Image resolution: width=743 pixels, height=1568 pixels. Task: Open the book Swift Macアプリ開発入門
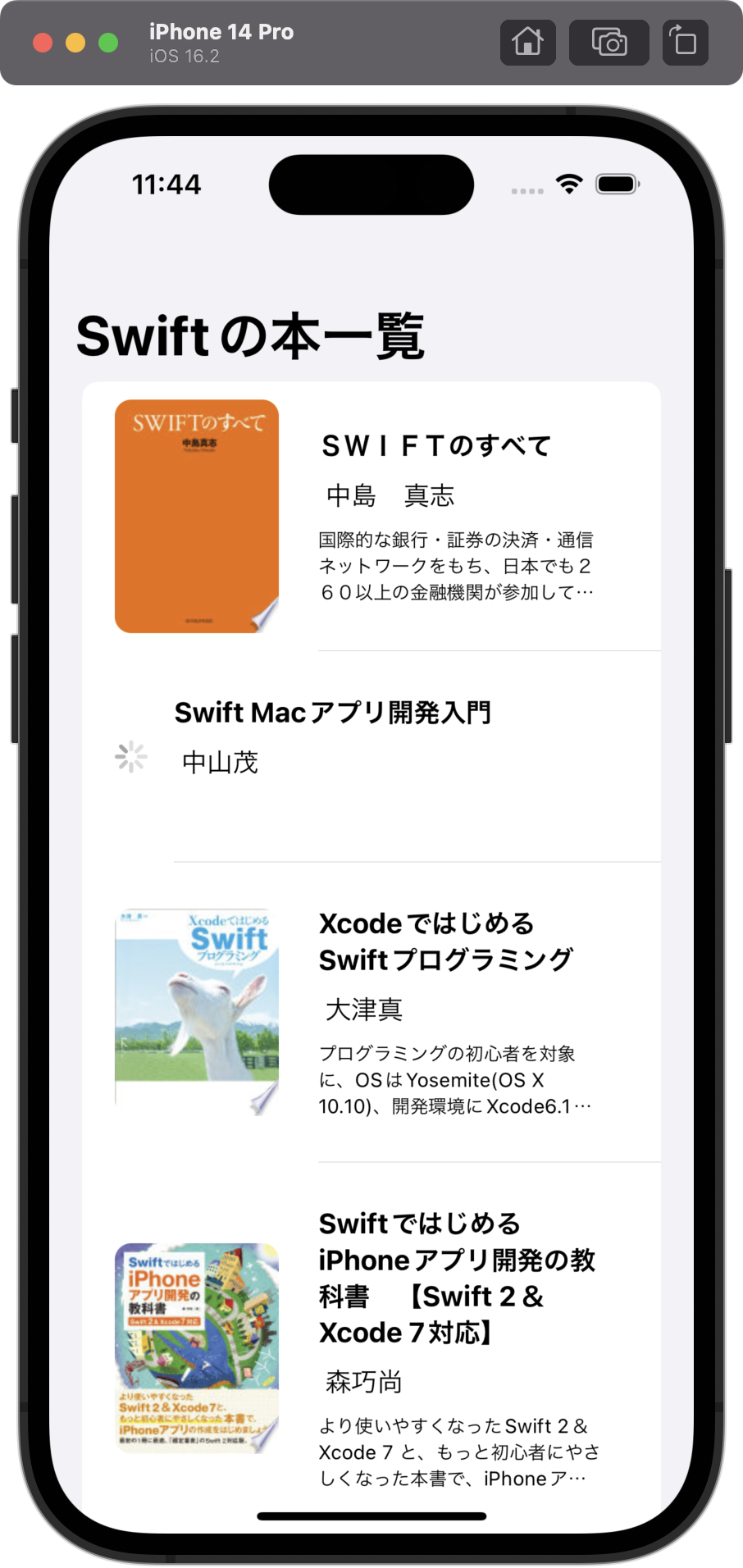click(371, 757)
